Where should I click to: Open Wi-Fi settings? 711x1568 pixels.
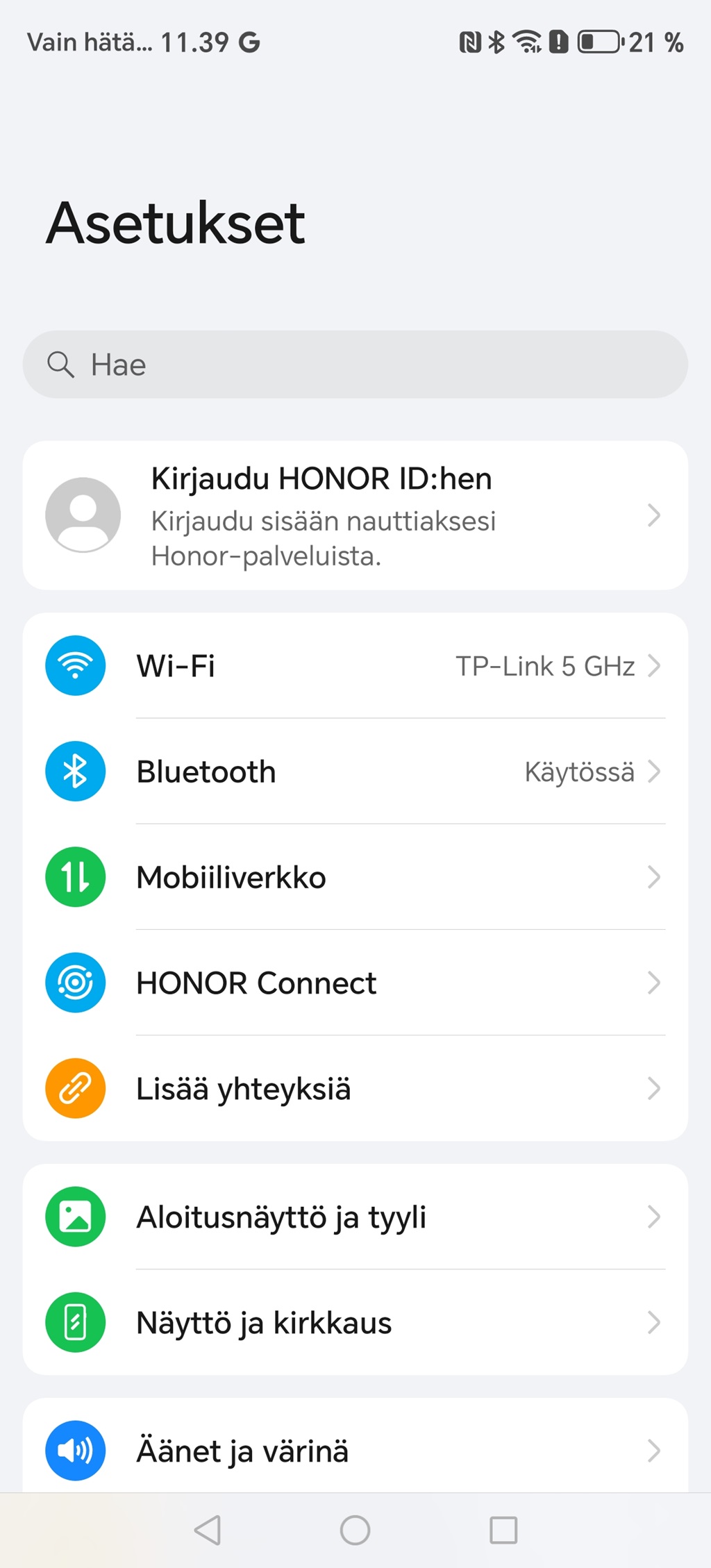(x=355, y=666)
